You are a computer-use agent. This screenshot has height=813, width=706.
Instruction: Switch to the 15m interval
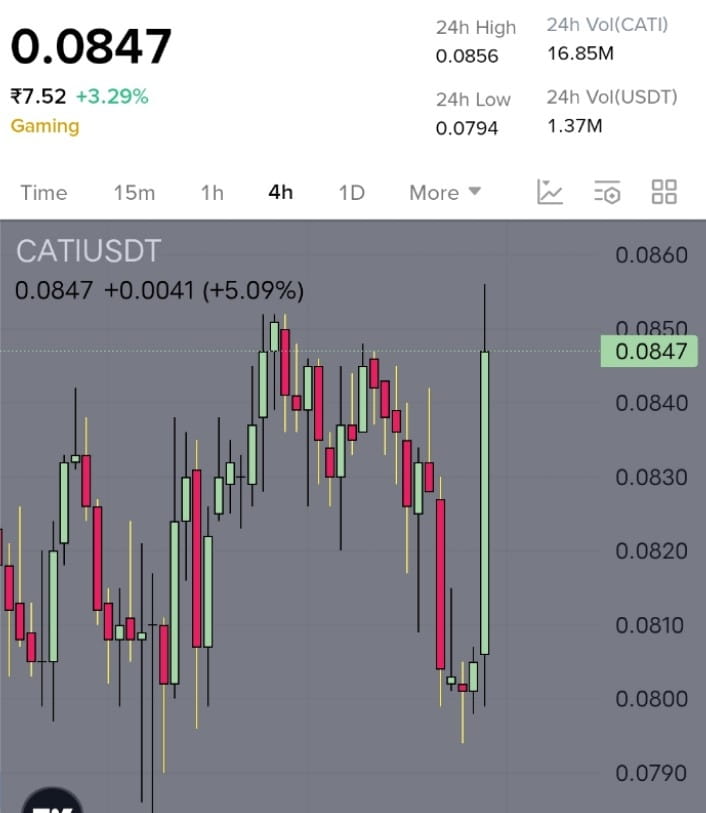(134, 193)
